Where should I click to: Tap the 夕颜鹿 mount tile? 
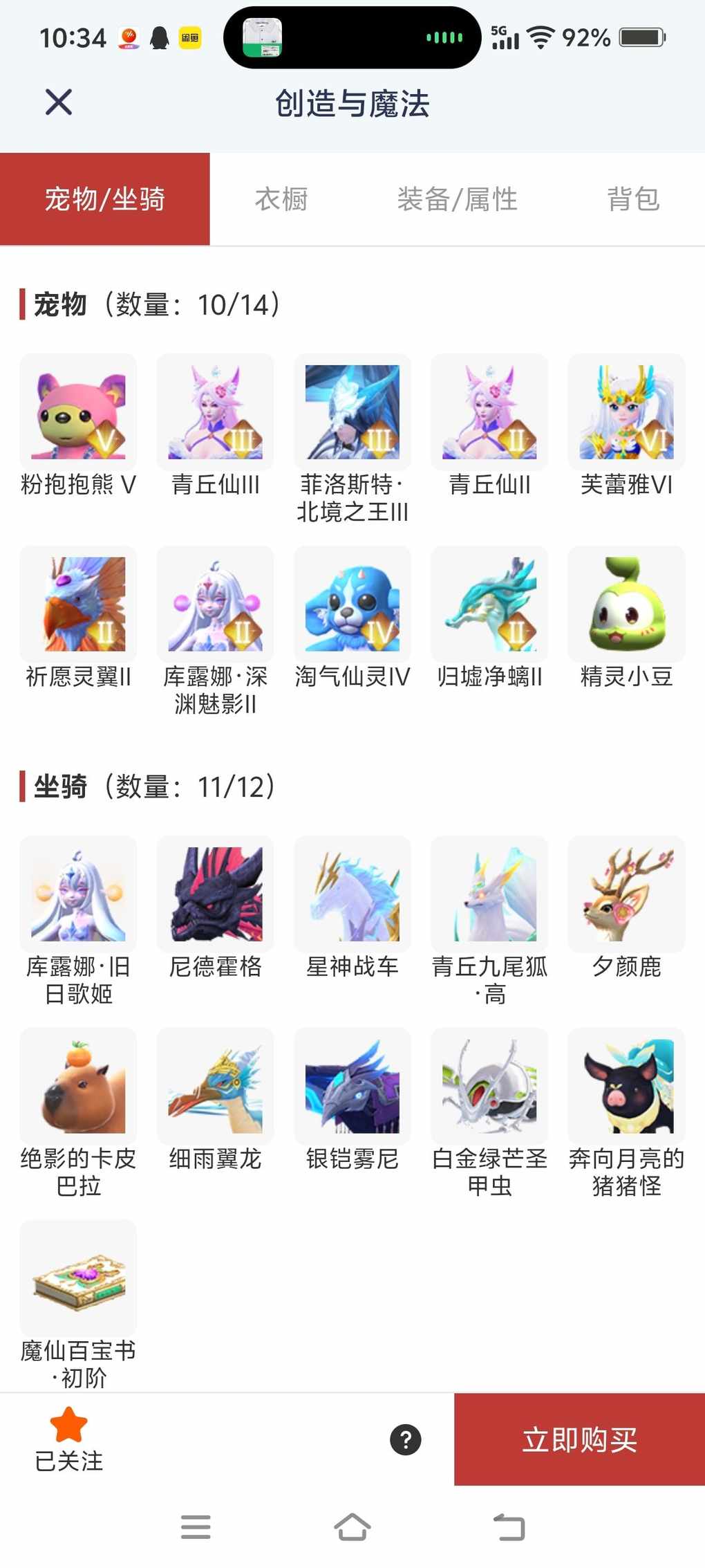pos(626,894)
